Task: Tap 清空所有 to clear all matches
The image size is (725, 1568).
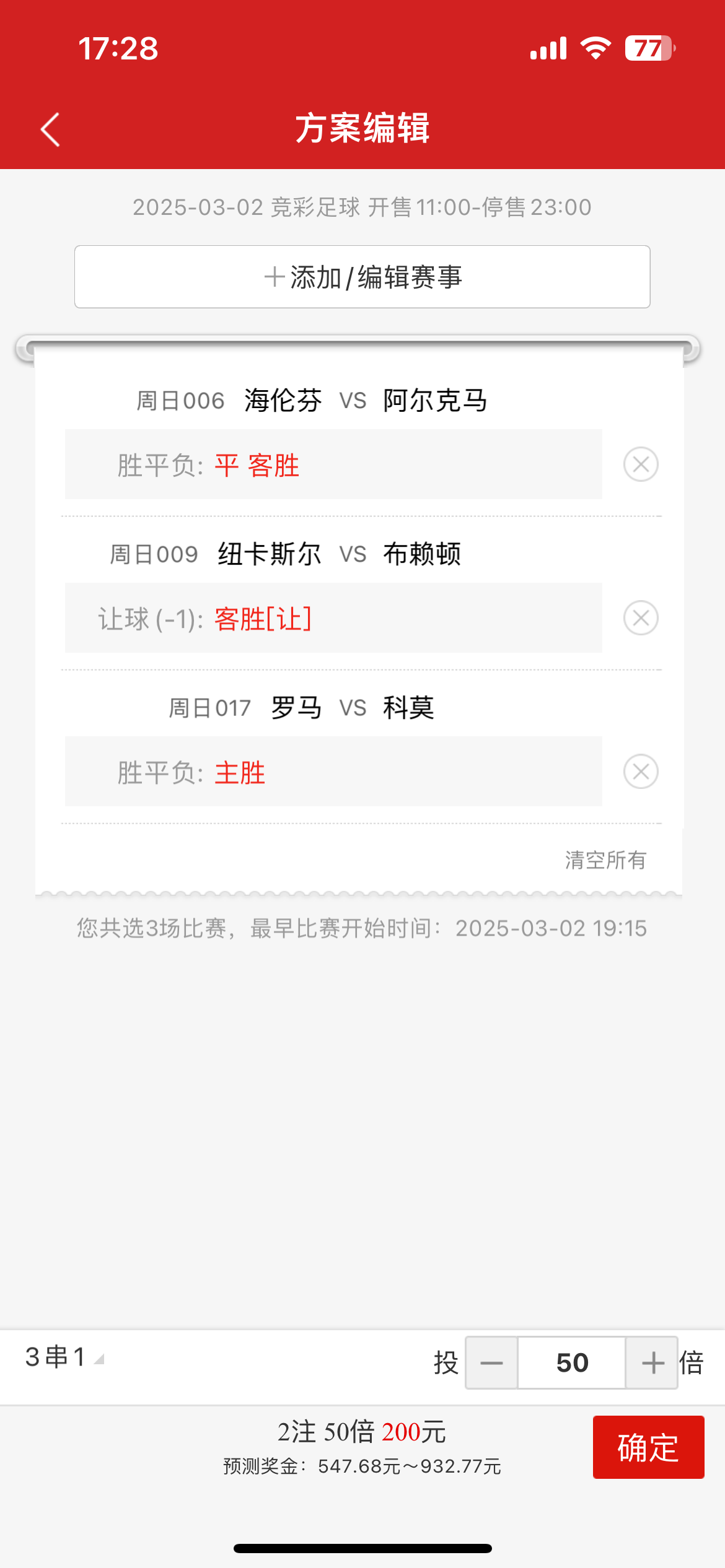Action: click(605, 860)
